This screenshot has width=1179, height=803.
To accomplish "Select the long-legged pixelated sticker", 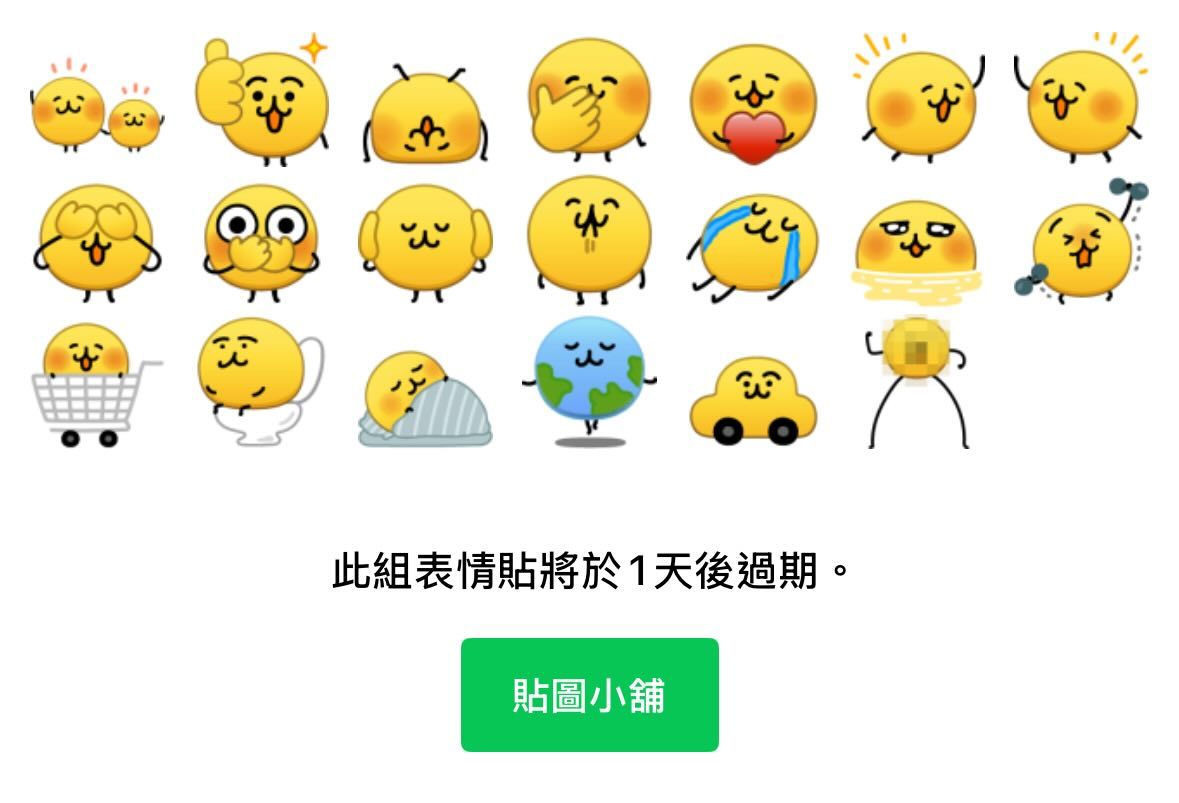I will pyautogui.click(x=917, y=382).
